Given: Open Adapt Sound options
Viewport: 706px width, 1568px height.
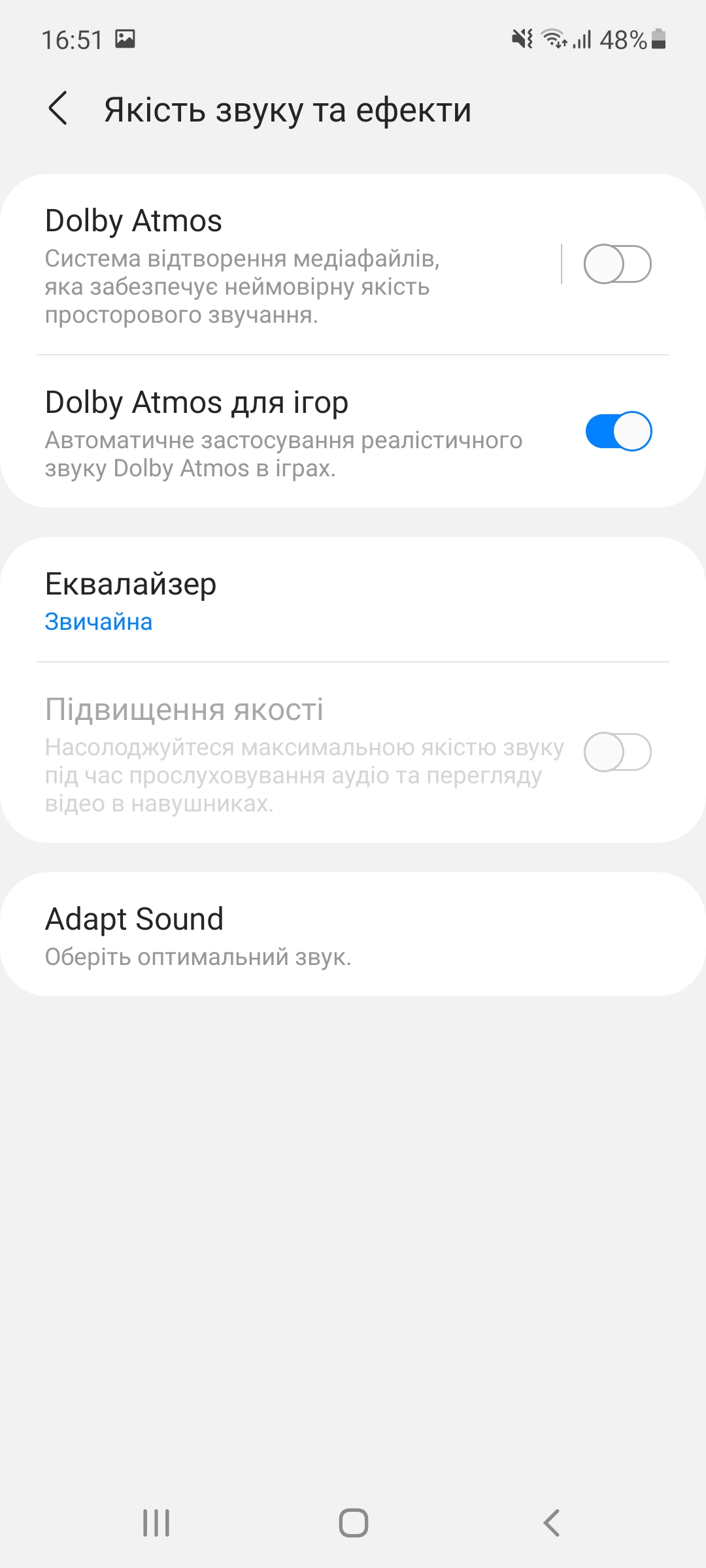Looking at the screenshot, I should pyautogui.click(x=353, y=934).
